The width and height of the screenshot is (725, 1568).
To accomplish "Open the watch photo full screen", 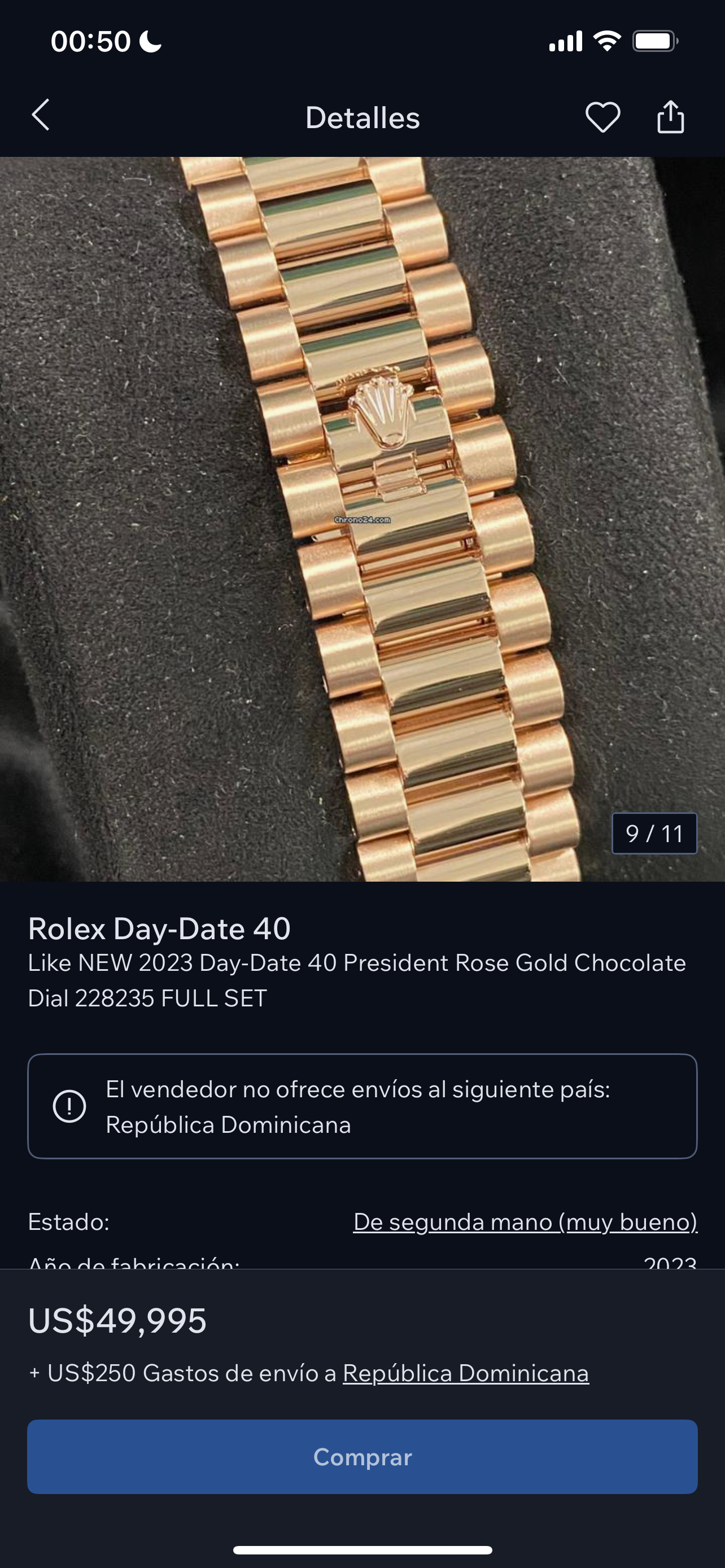I will 362,519.
